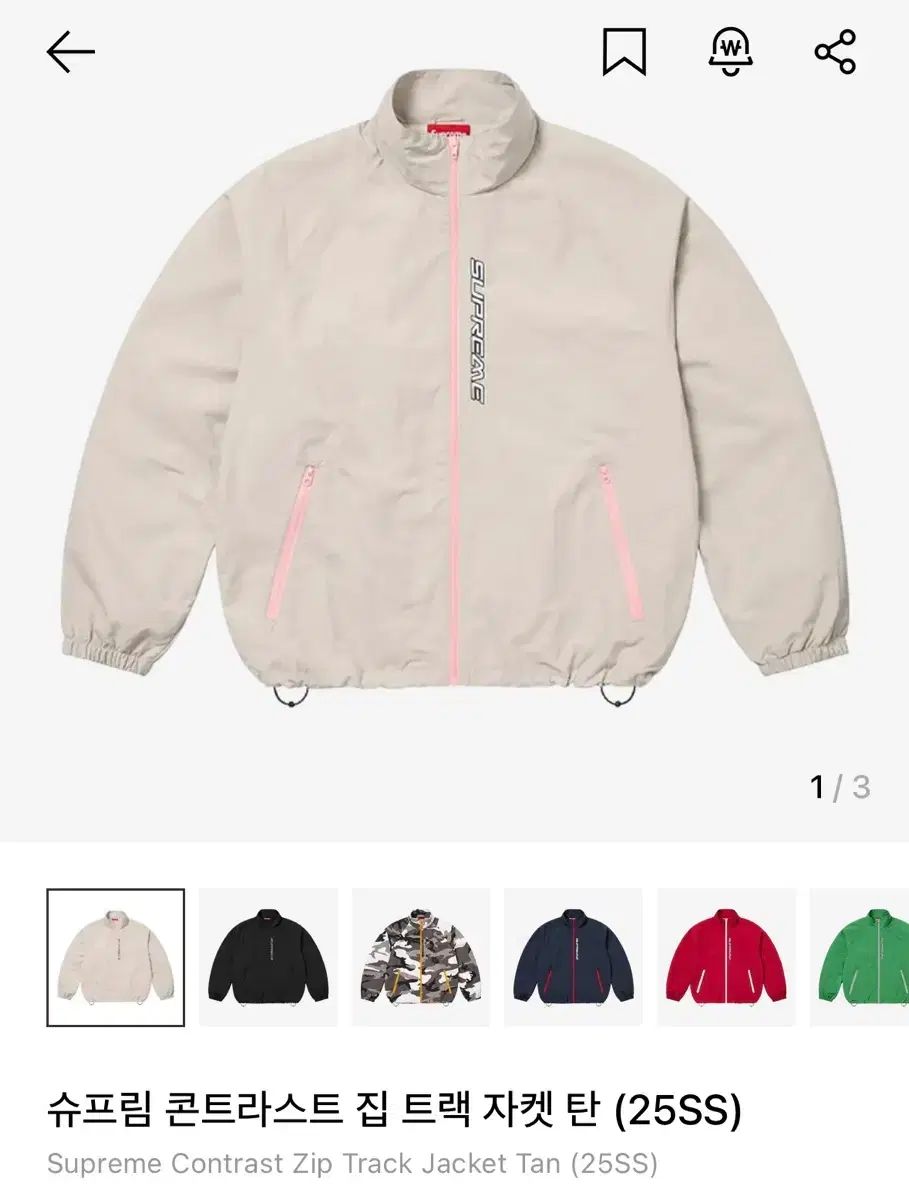
Task: Select the tan jacket thumbnail
Action: tap(116, 958)
